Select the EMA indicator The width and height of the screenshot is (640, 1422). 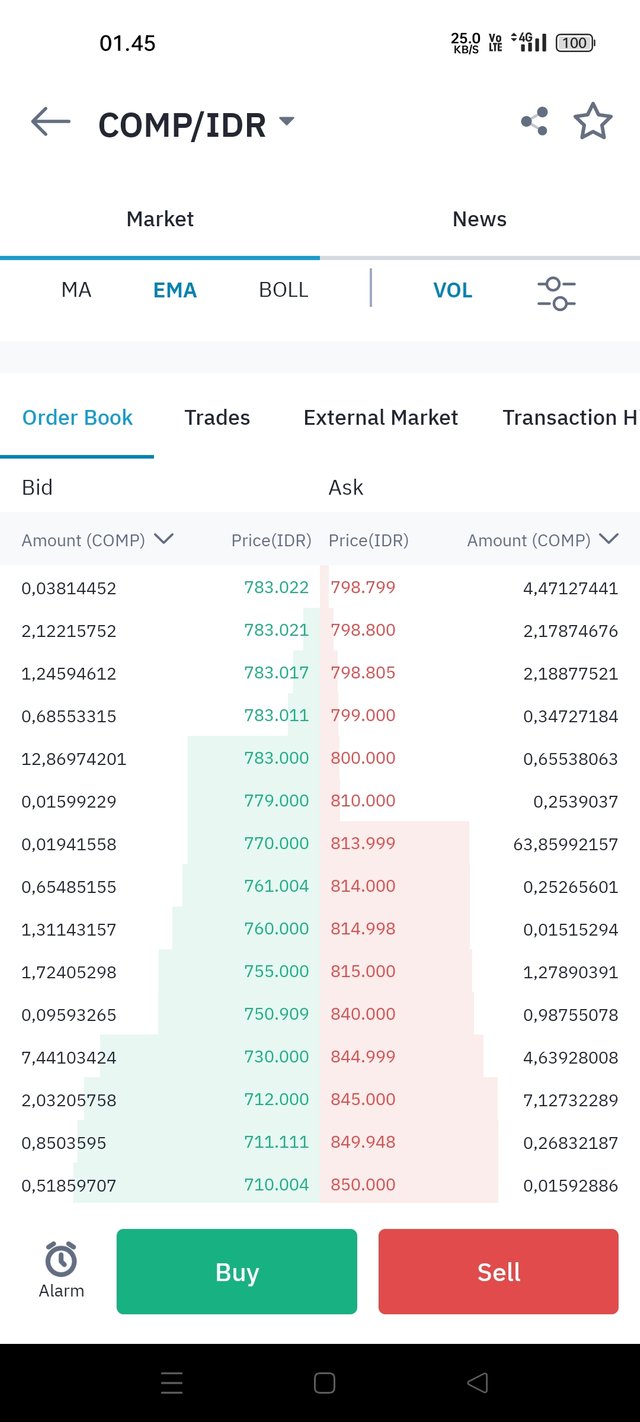coord(175,290)
